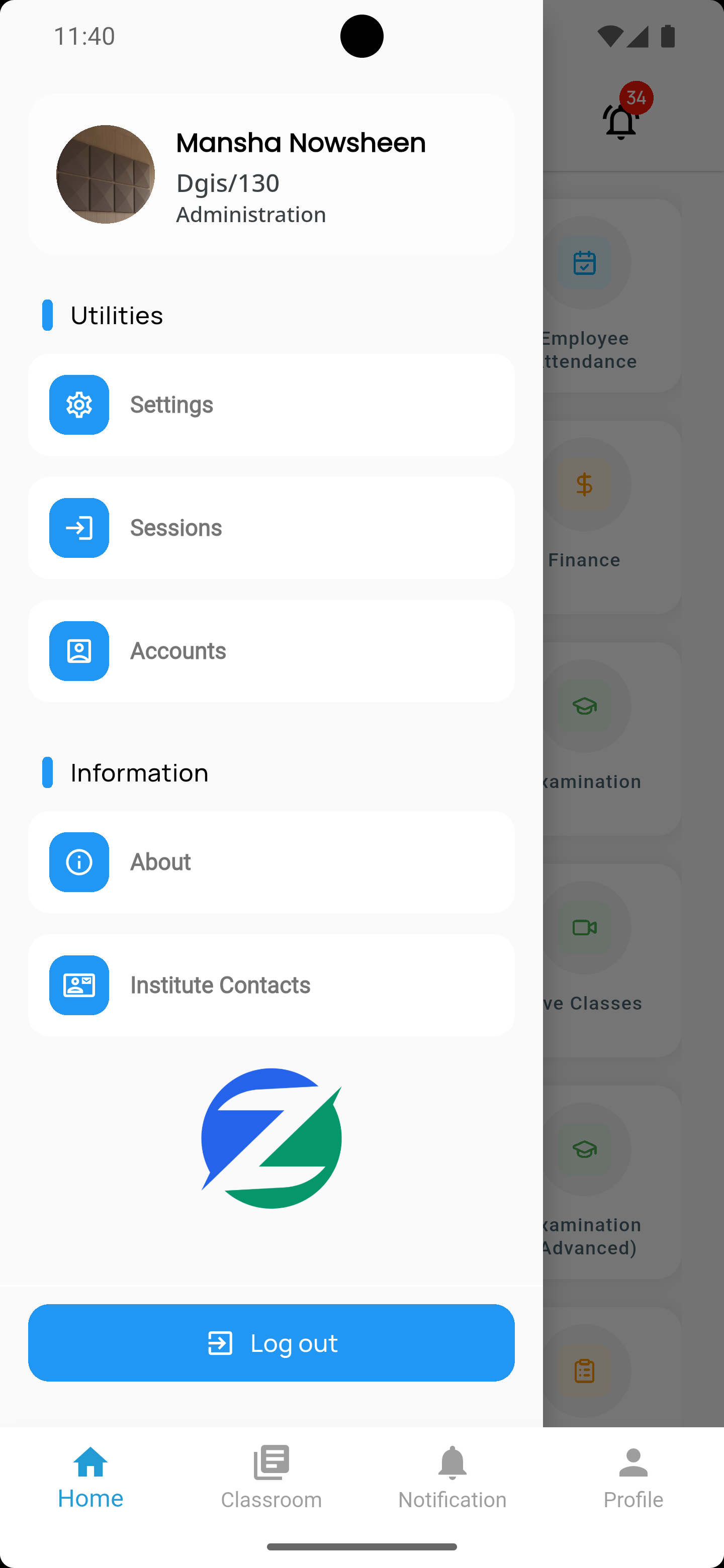The height and width of the screenshot is (1568, 724).
Task: Select the Sessions login-arrow icon
Action: [x=78, y=528]
